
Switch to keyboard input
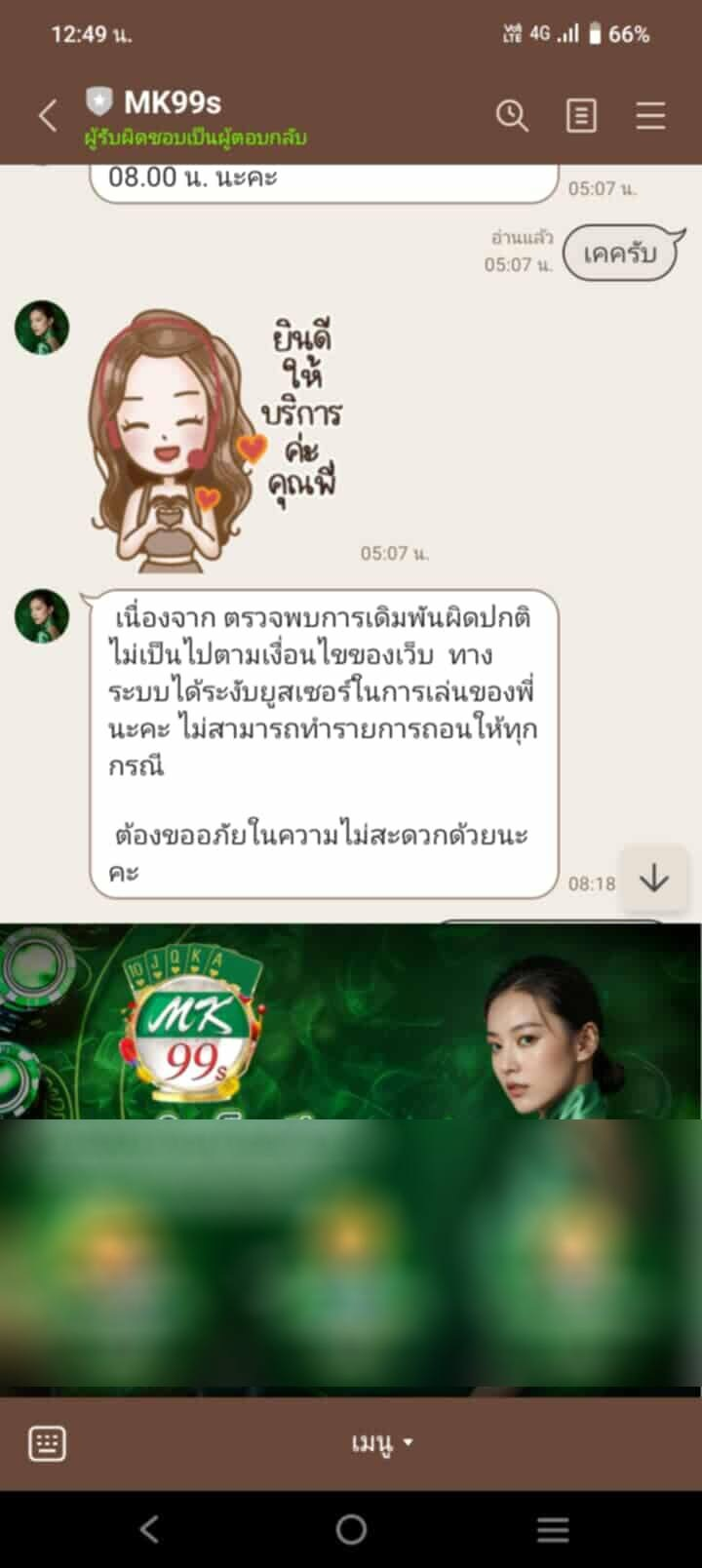[47, 1442]
